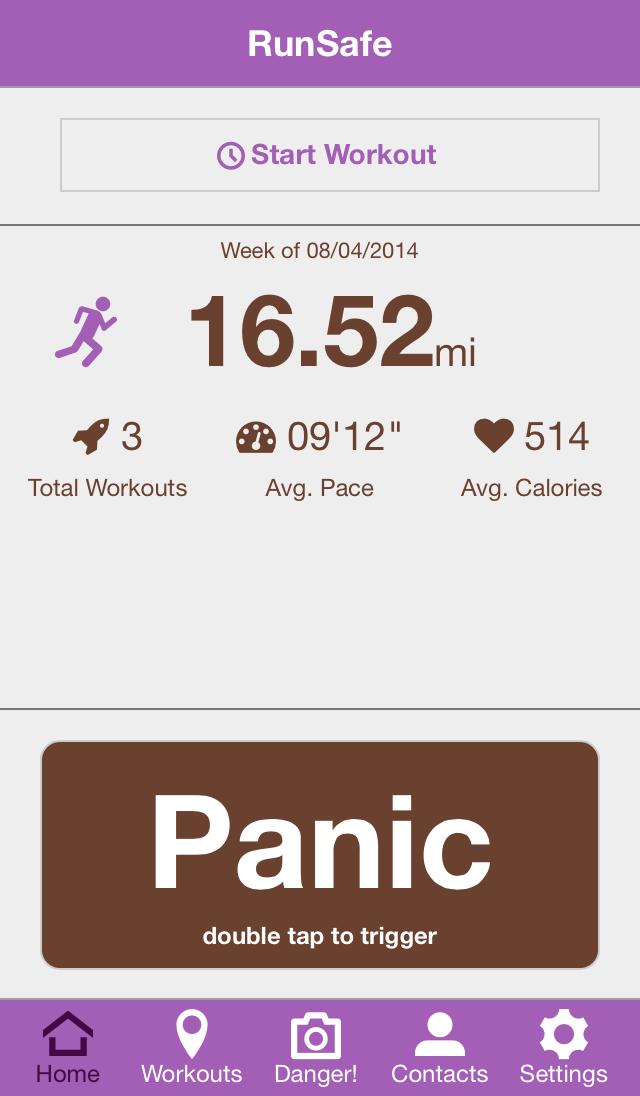640x1096 pixels.
Task: Open the Danger! camera tab
Action: [316, 1048]
